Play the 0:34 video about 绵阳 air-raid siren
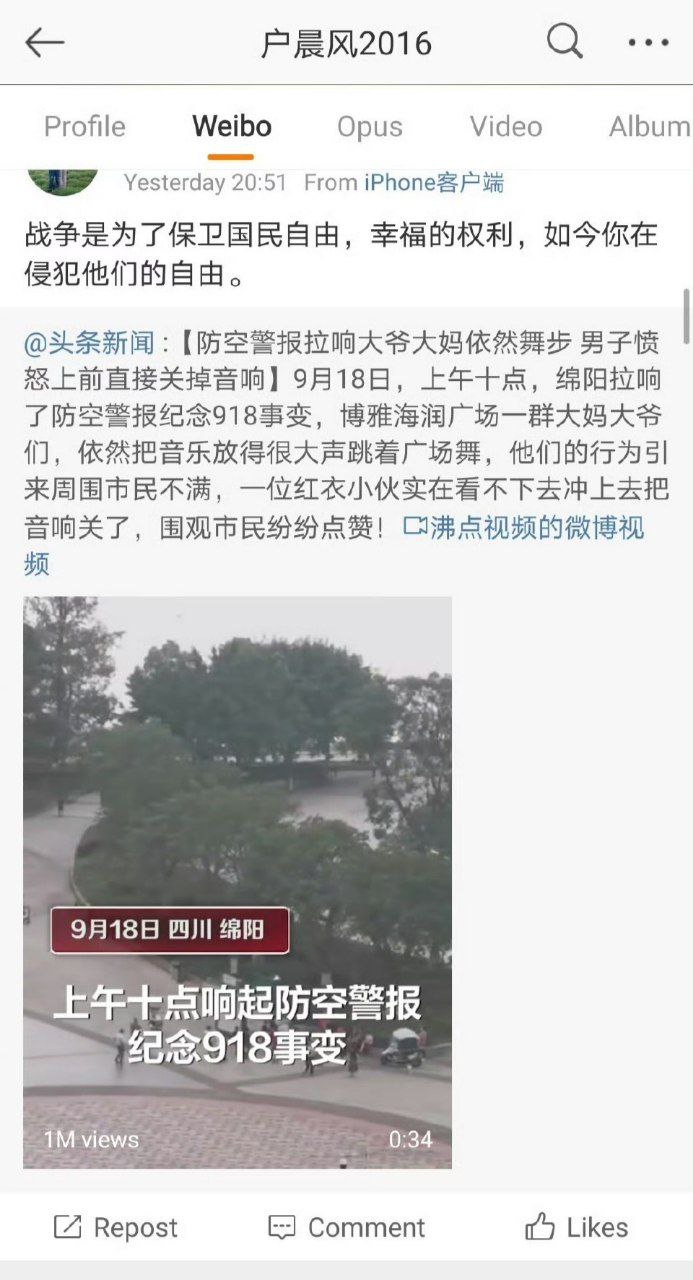Image resolution: width=693 pixels, height=1280 pixels. point(237,882)
